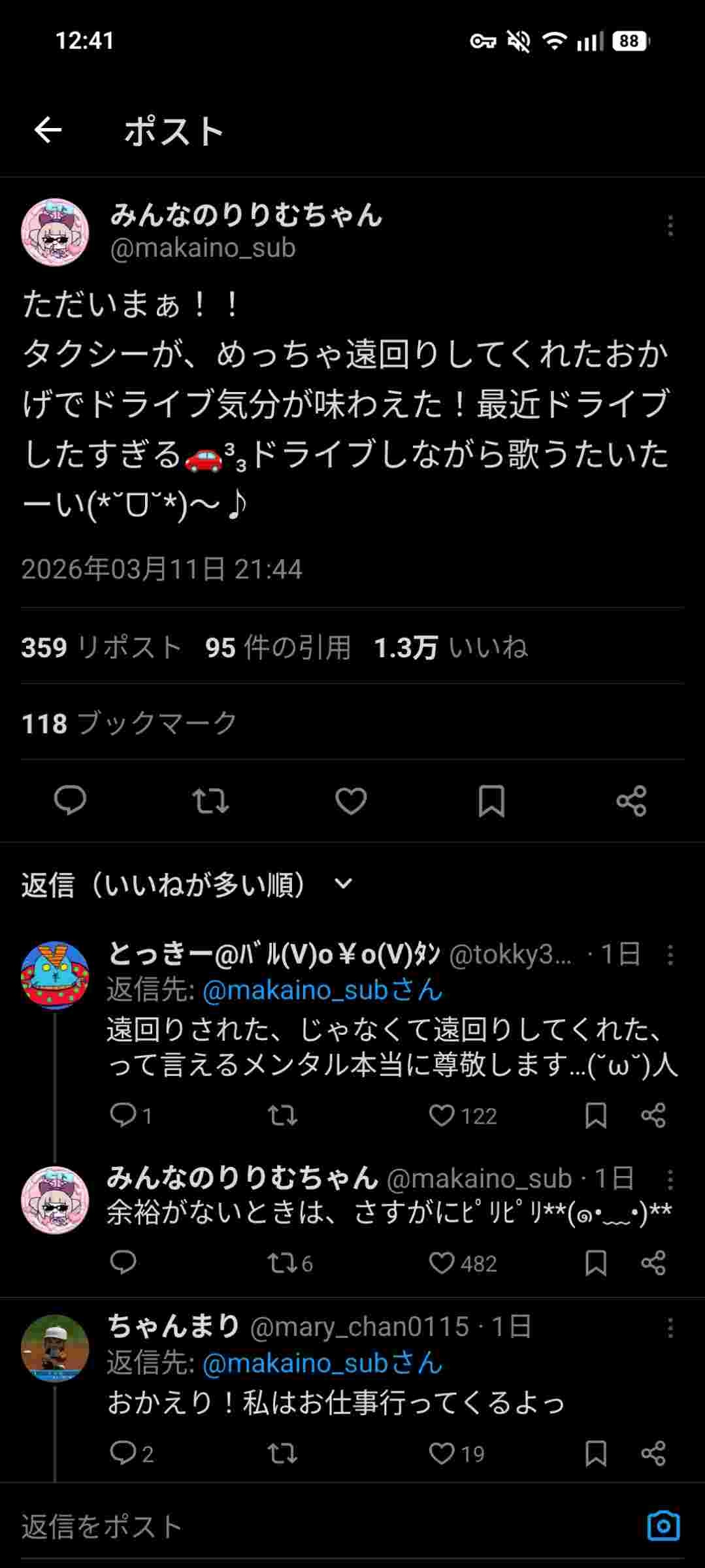The height and width of the screenshot is (1568, 705).
Task: Repost みんなのりりむちゃん's reply with 6 reposts
Action: (x=282, y=1263)
